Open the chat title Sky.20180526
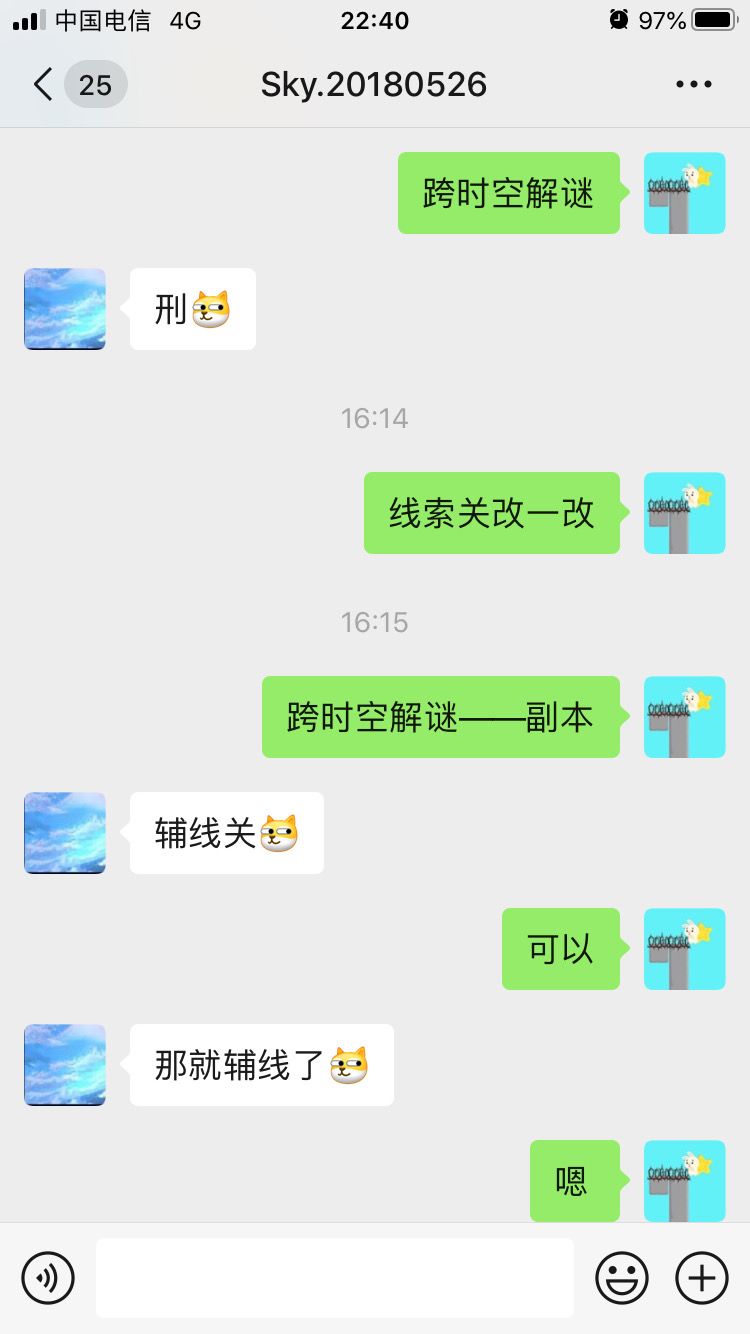Screen dimensions: 750x1334 coord(374,84)
